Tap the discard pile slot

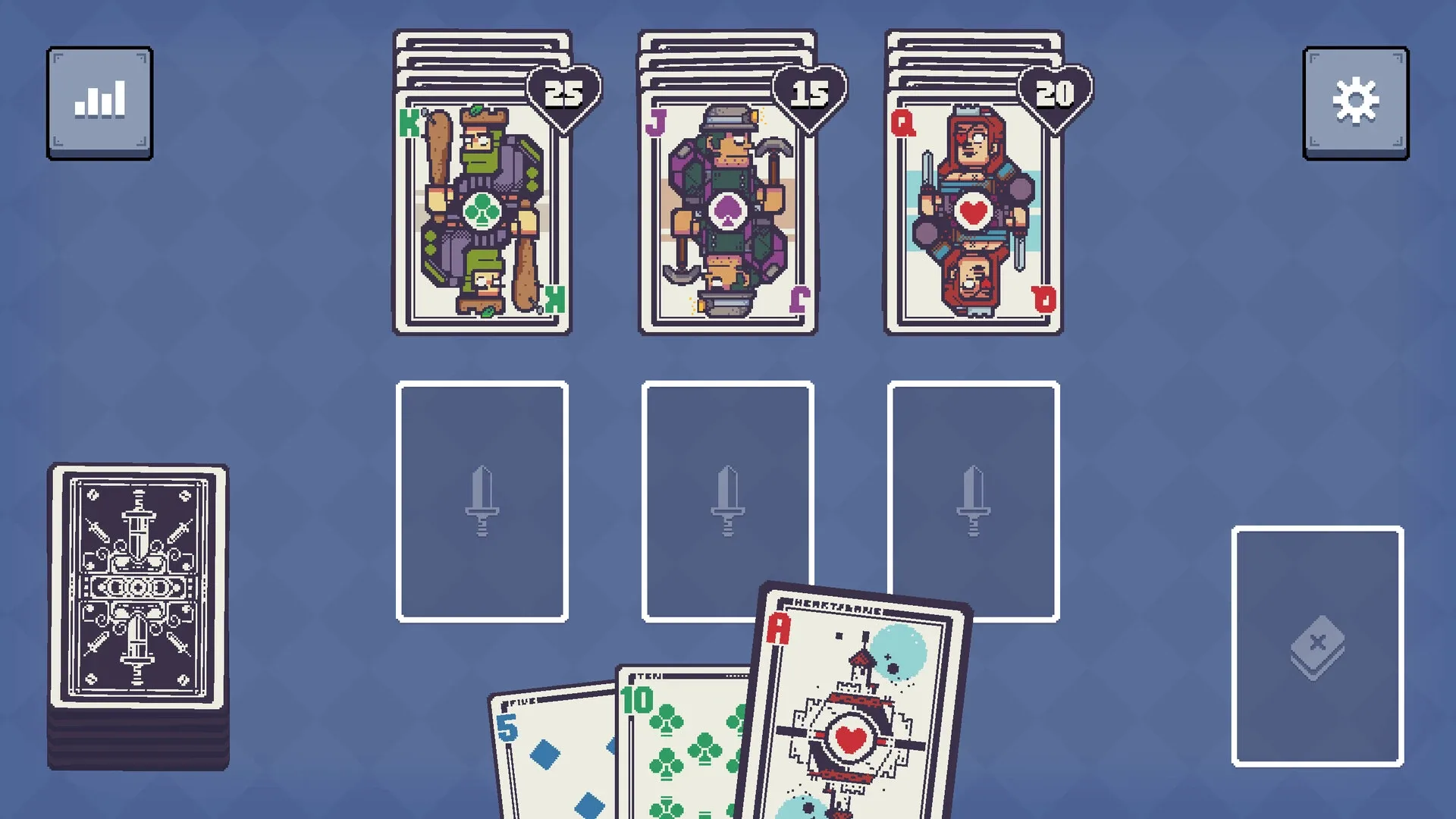(x=1317, y=646)
